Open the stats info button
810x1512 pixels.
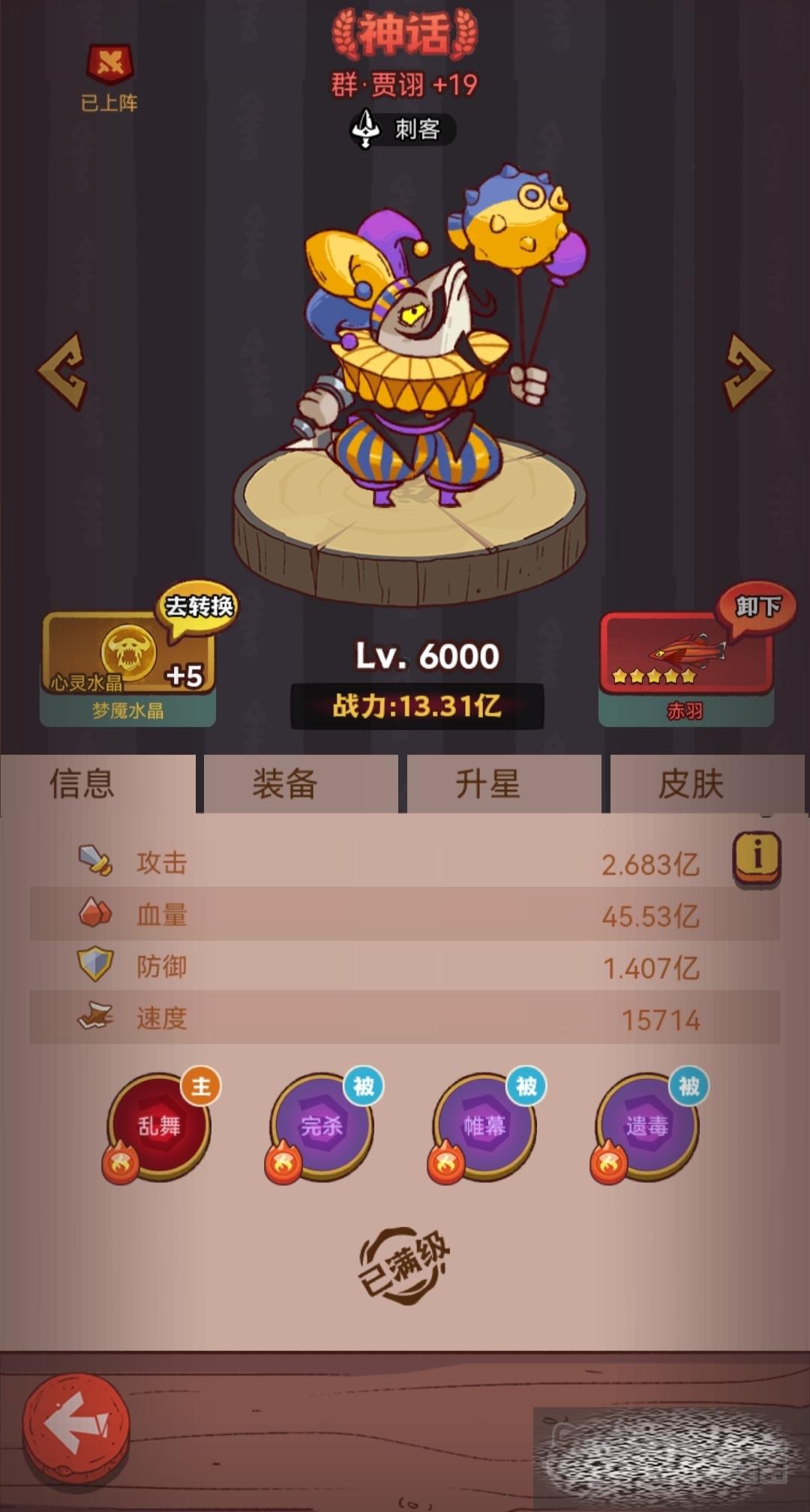pyautogui.click(x=757, y=857)
